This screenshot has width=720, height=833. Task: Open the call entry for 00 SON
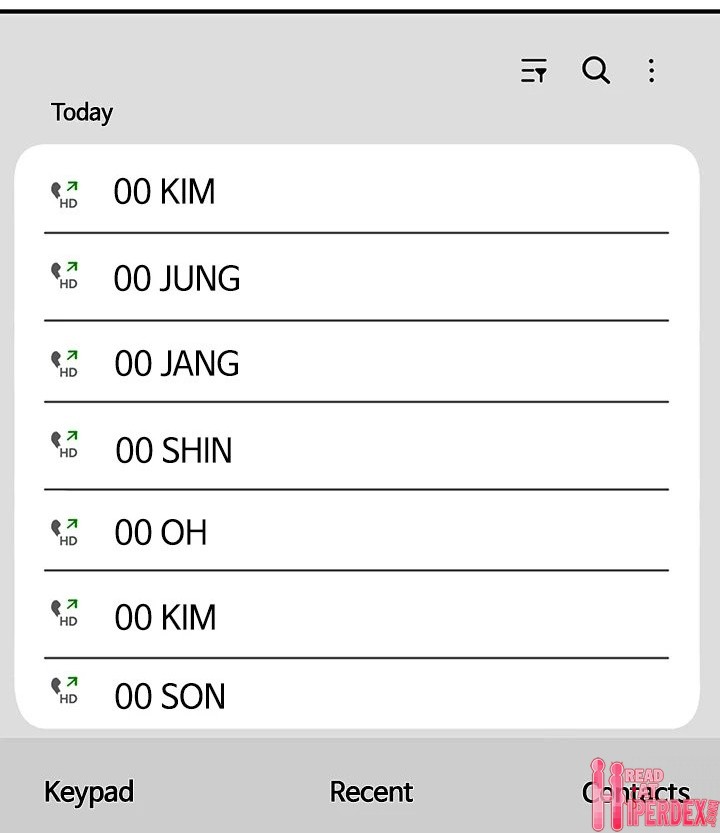coord(170,696)
